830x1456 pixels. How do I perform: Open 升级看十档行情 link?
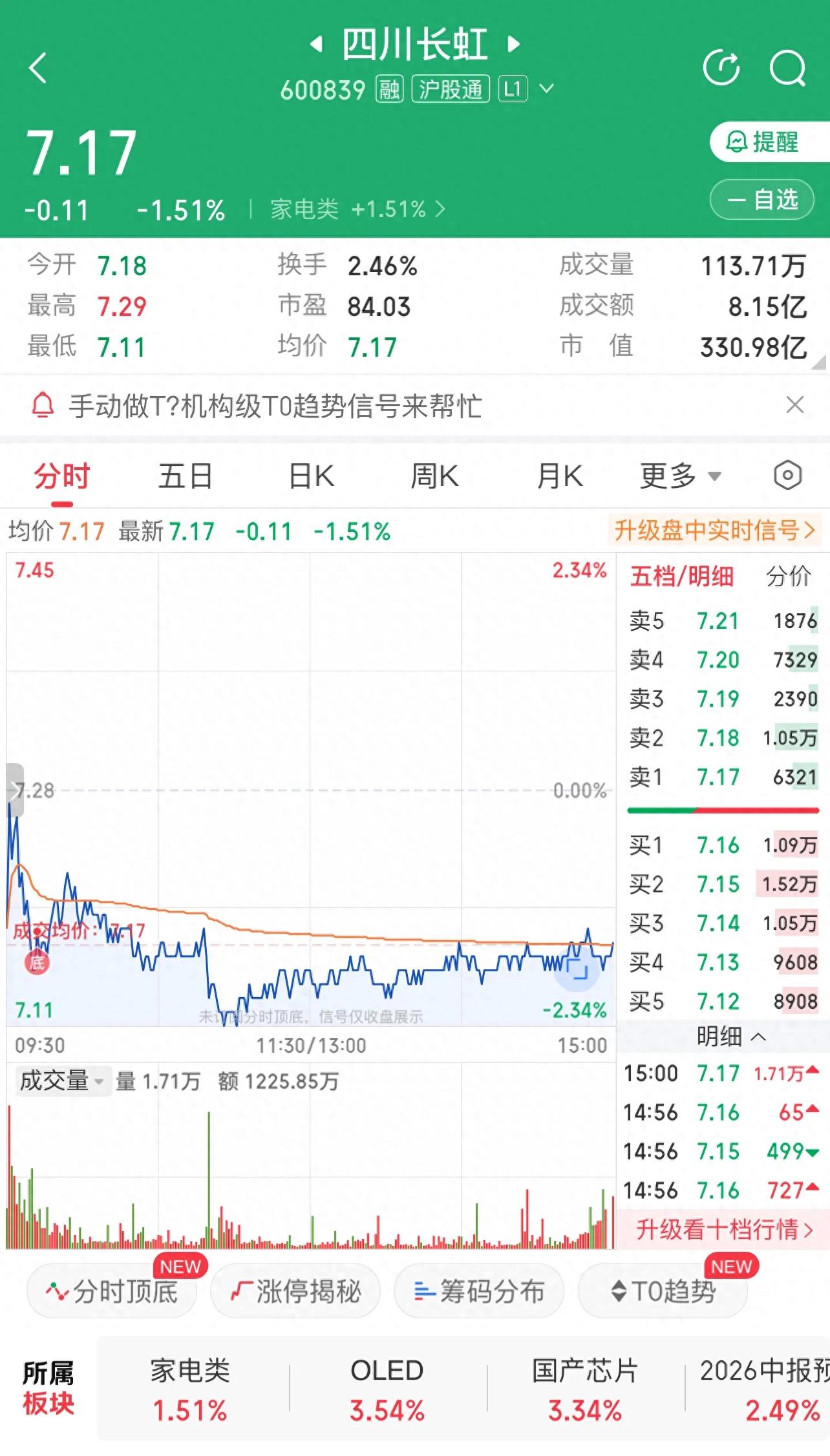coord(723,1229)
